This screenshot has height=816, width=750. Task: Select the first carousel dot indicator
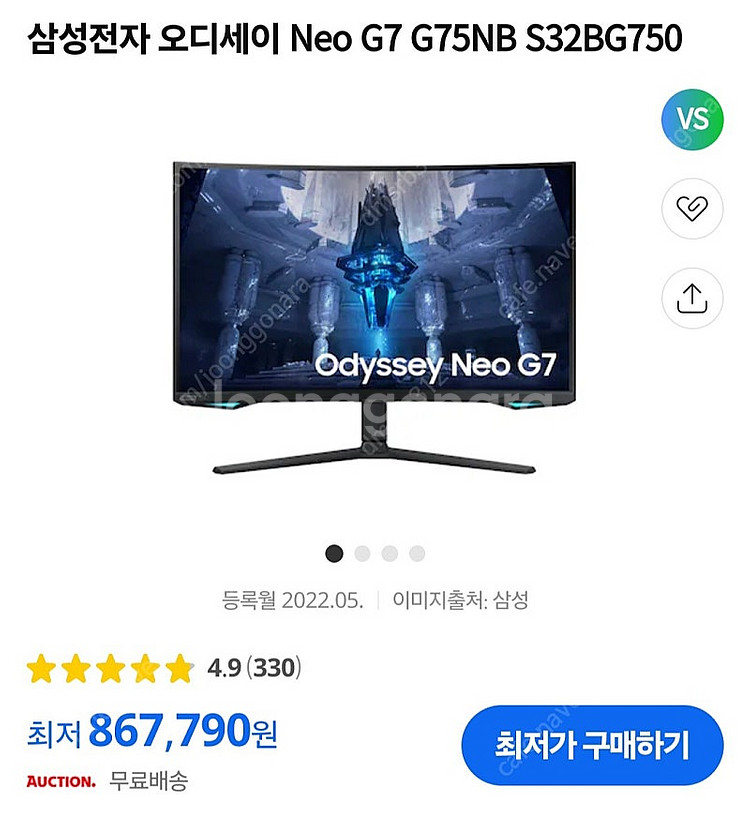tap(334, 550)
